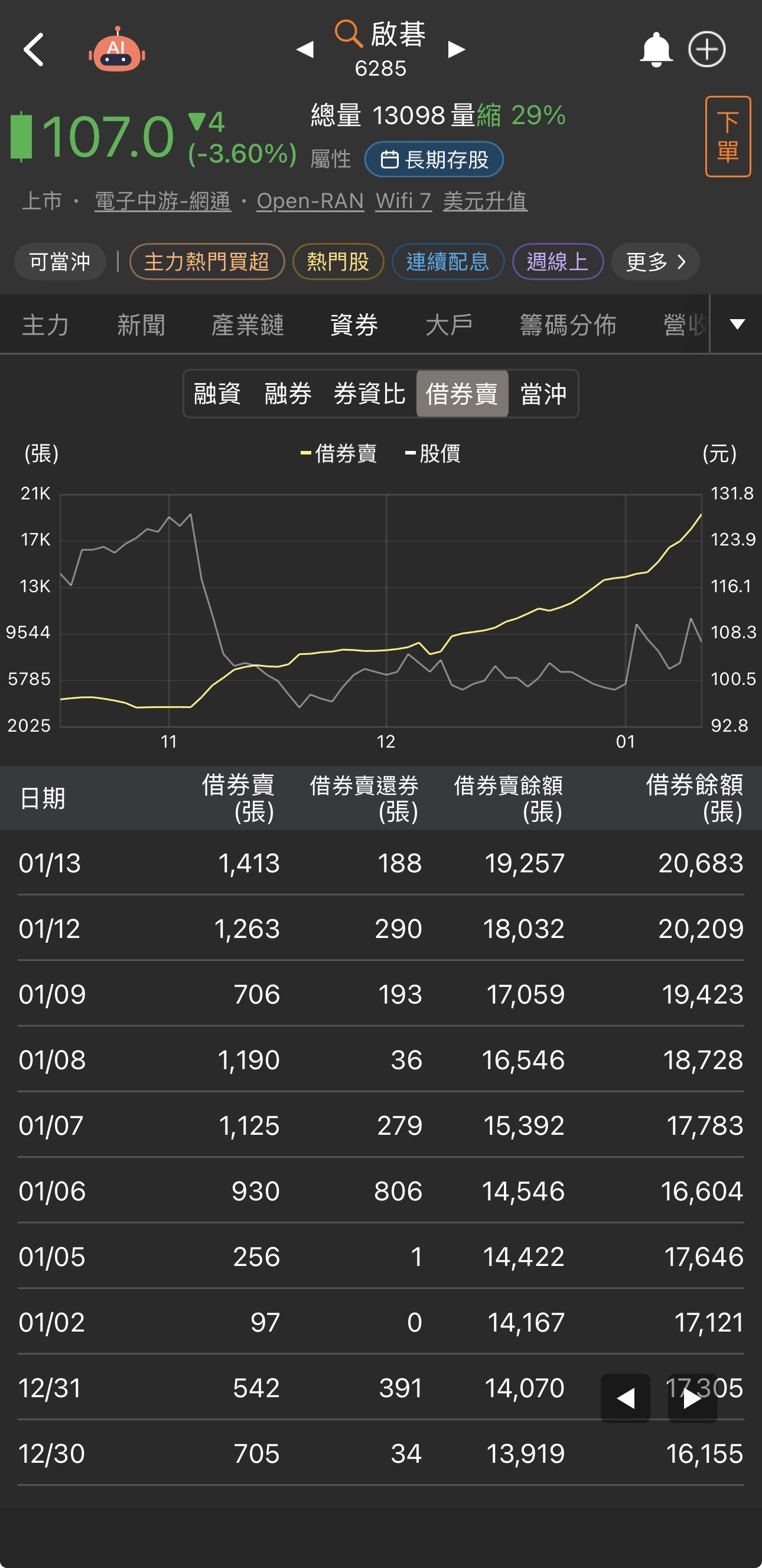This screenshot has height=1568, width=762.
Task: Select the 融資 segment
Action: pos(217,394)
